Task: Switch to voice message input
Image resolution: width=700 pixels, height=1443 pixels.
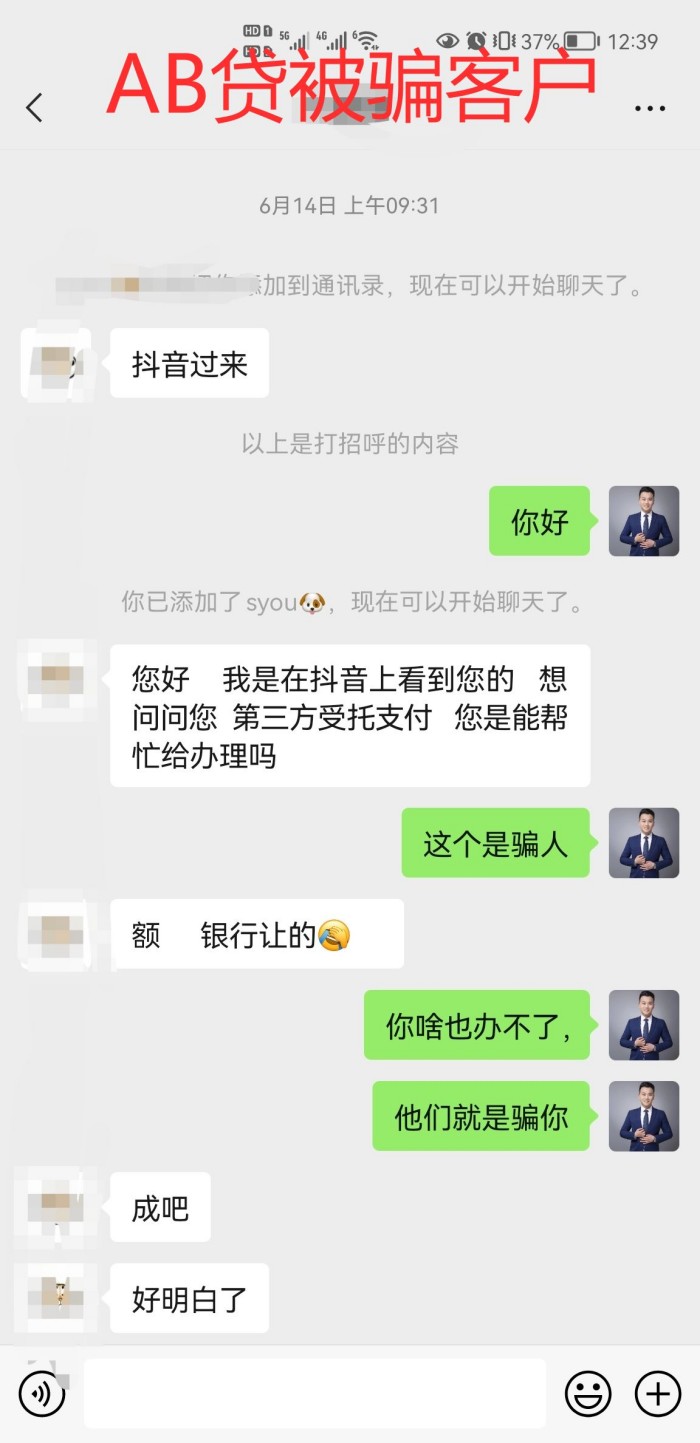Action: pyautogui.click(x=42, y=1393)
